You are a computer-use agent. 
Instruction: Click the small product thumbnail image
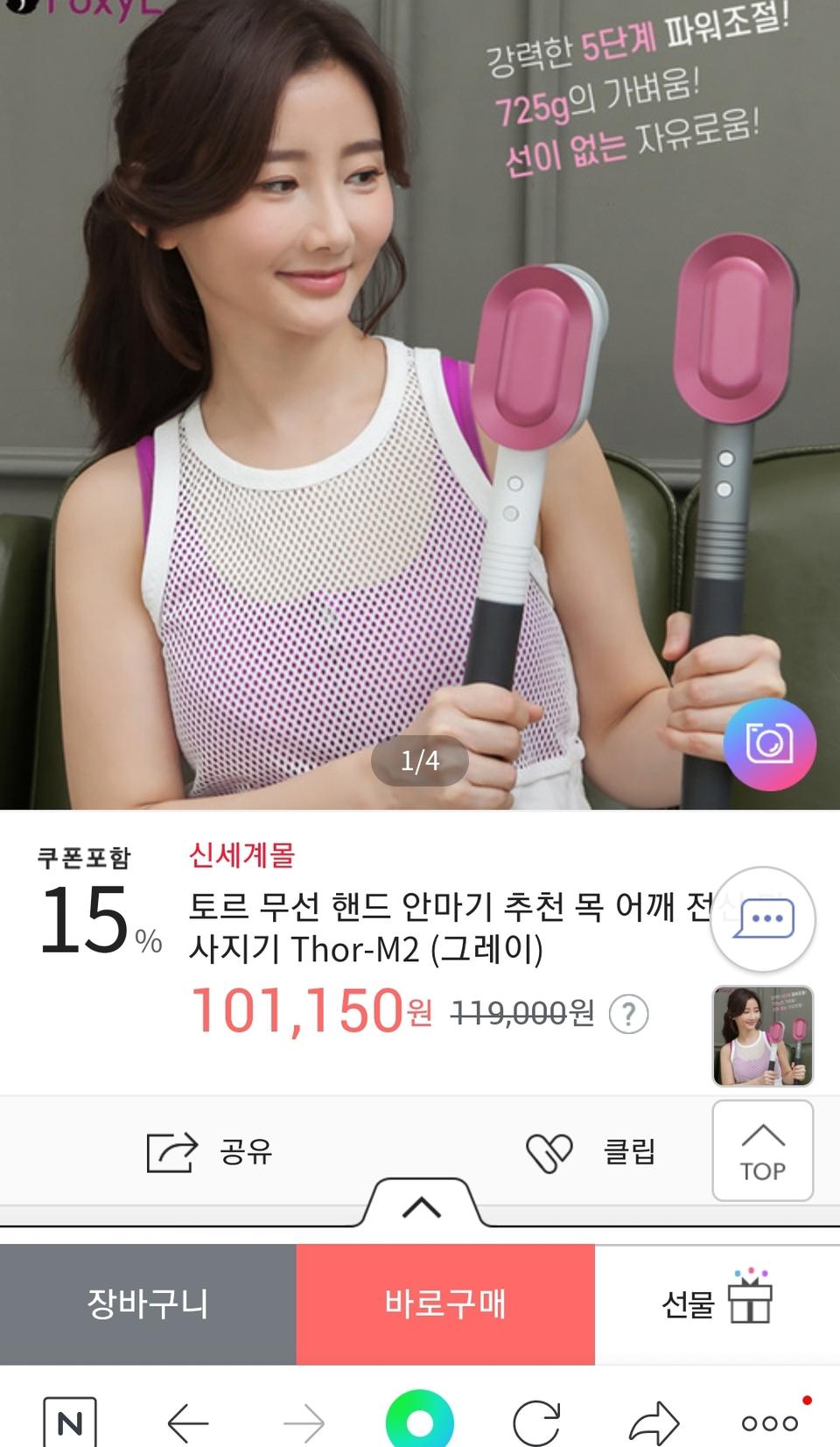pos(762,1035)
